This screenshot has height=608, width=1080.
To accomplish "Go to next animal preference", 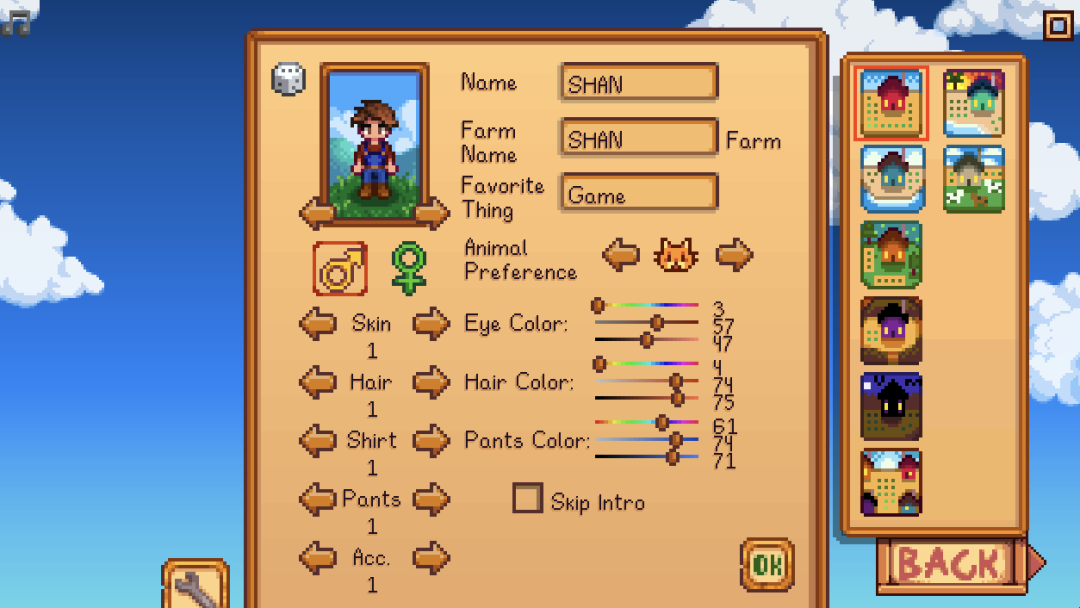I will tap(734, 255).
